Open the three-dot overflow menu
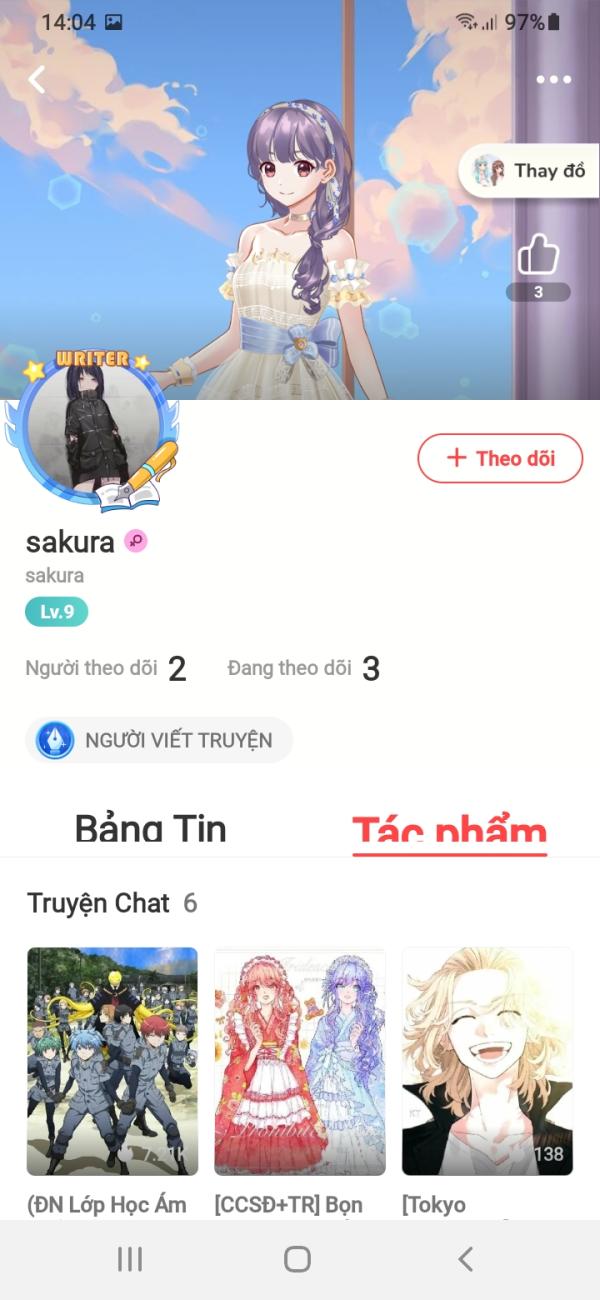 tap(553, 80)
